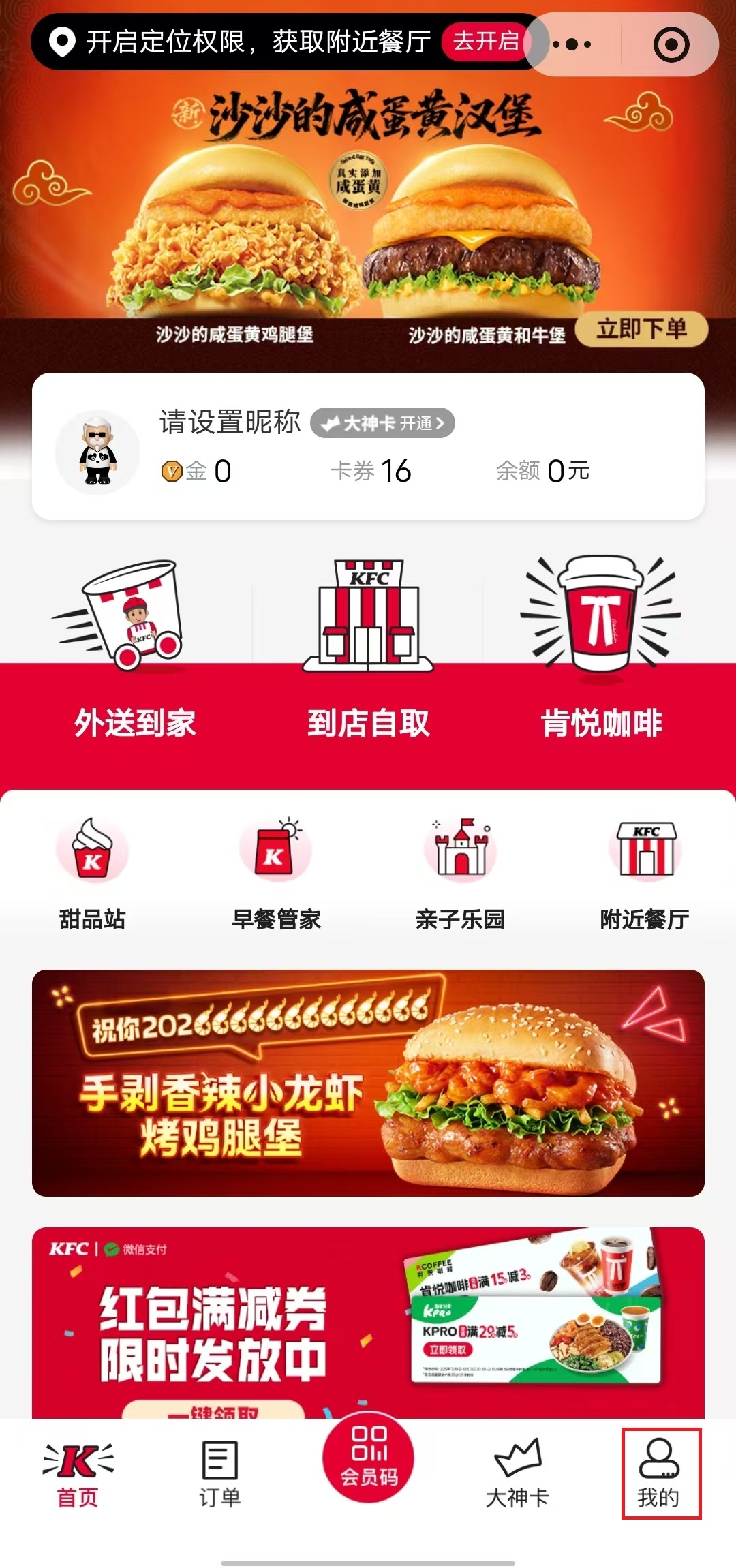The width and height of the screenshot is (736, 1568).
Task: Choose 到店自取 store pickup
Action: point(368,654)
